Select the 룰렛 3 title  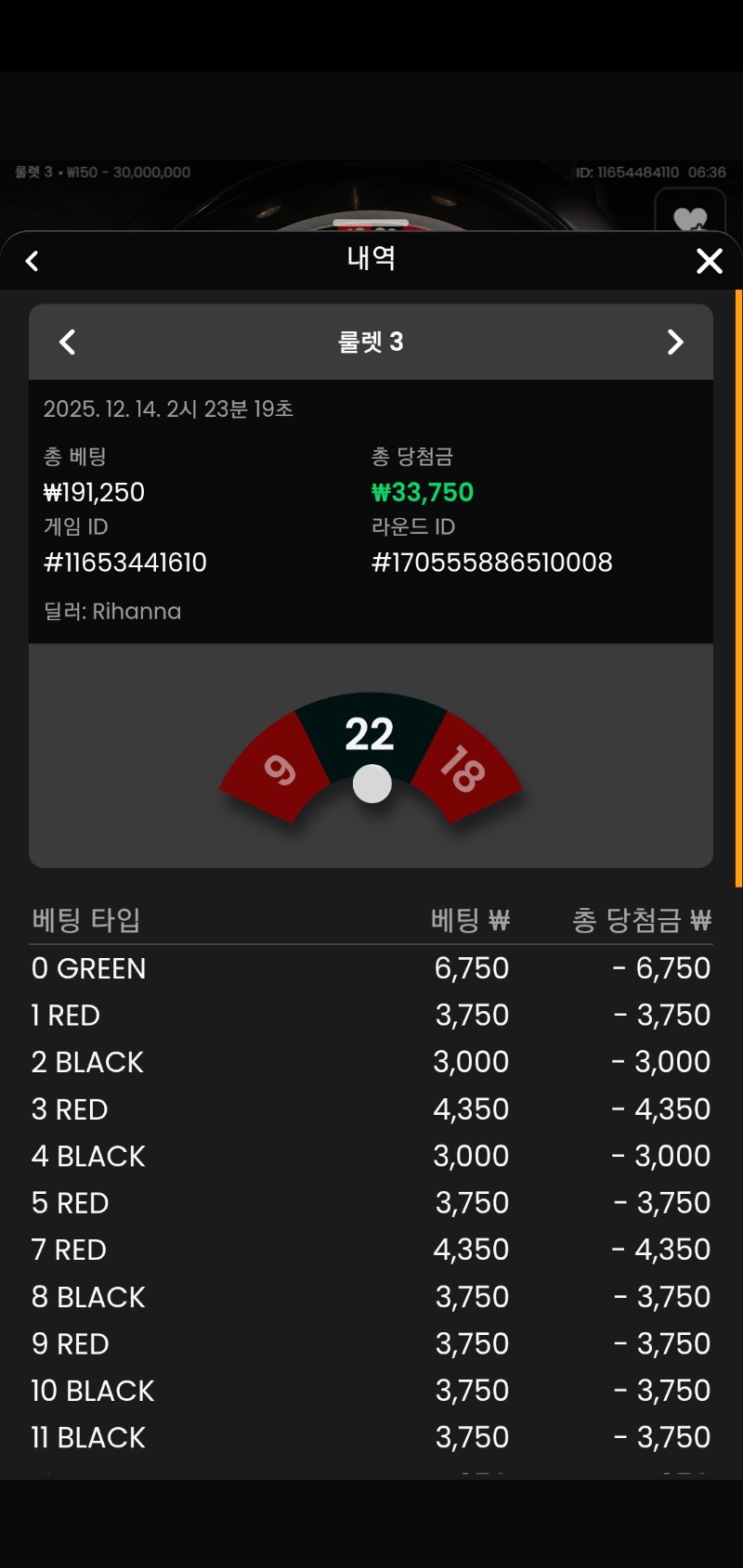click(x=371, y=342)
